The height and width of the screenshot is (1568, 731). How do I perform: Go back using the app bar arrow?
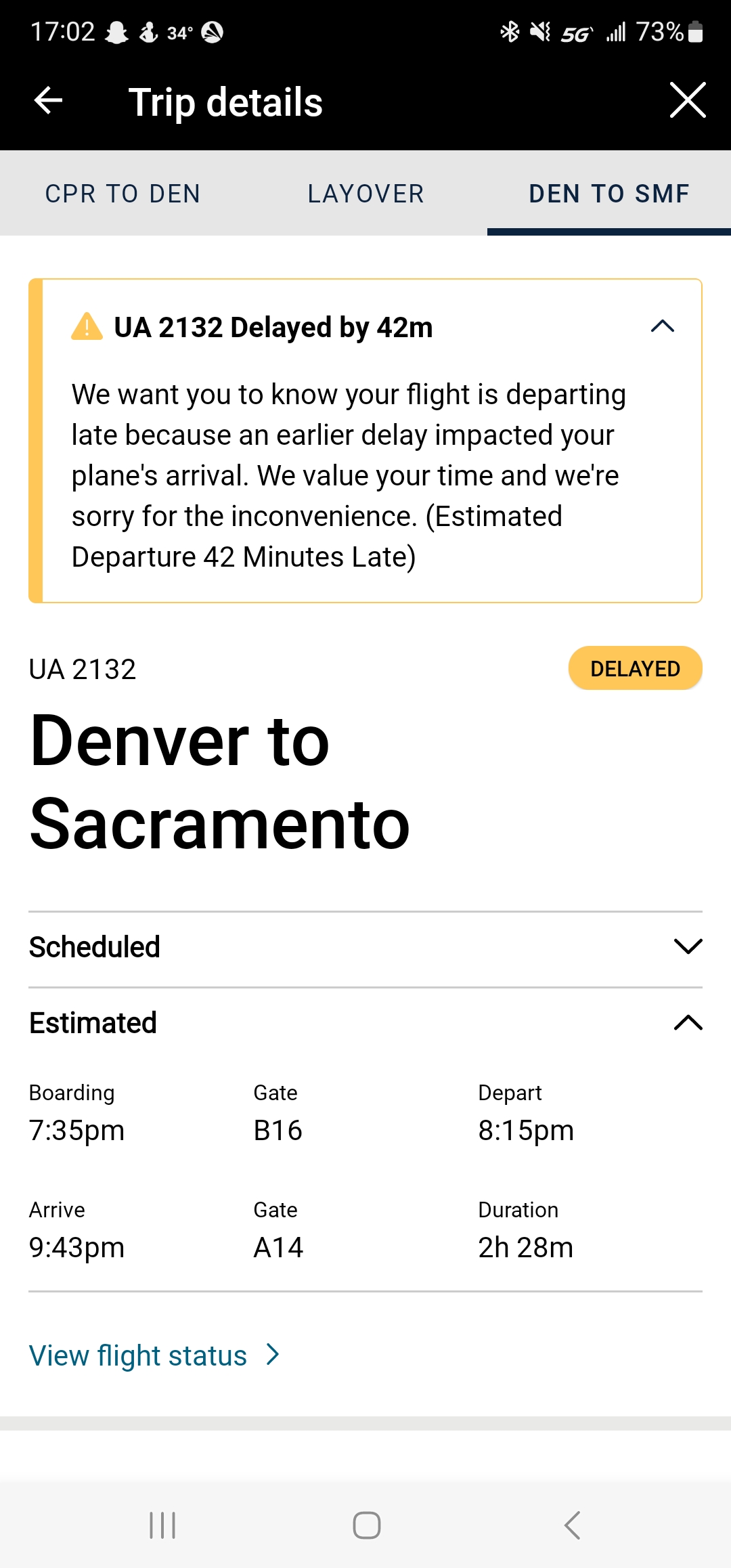coord(48,101)
